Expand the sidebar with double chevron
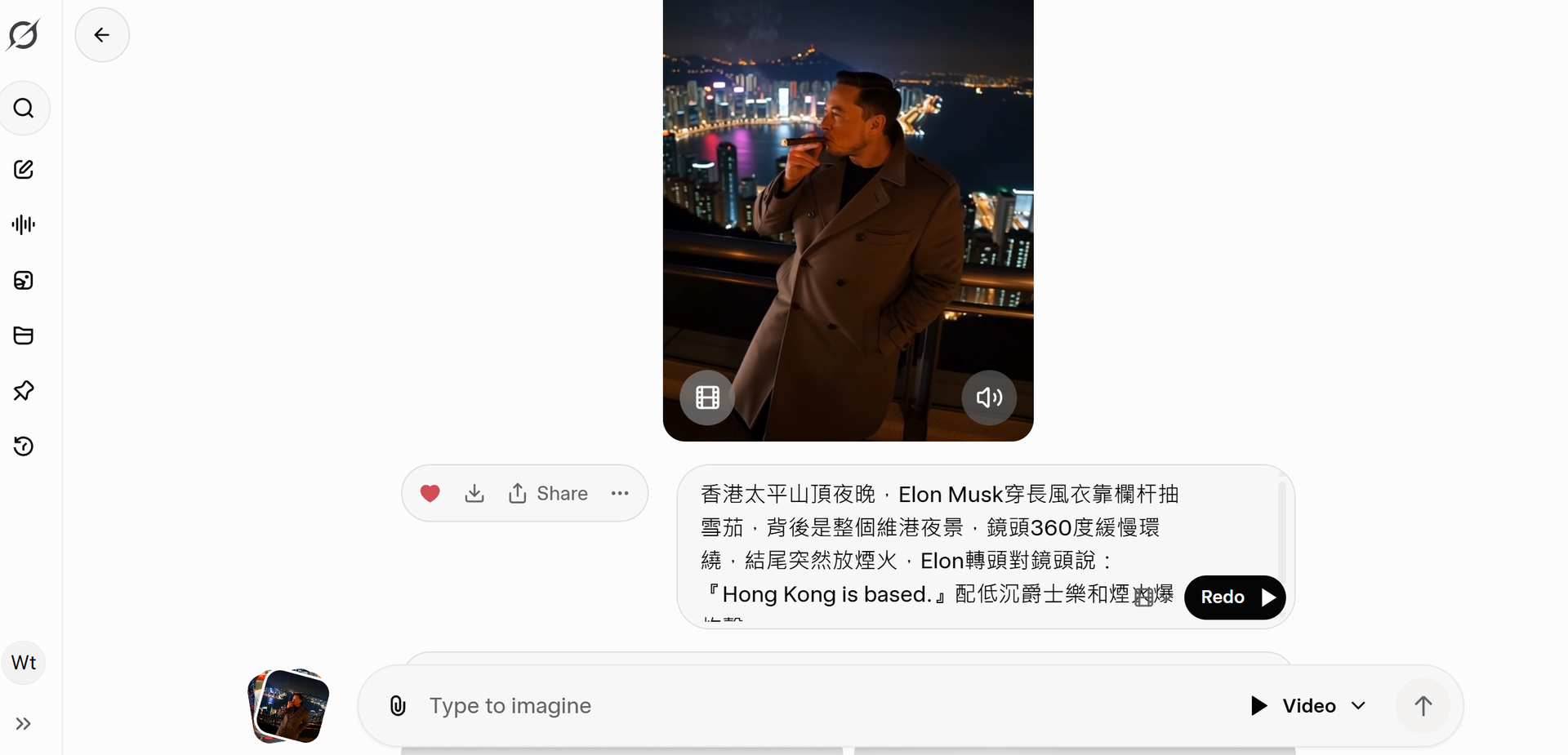 point(24,724)
